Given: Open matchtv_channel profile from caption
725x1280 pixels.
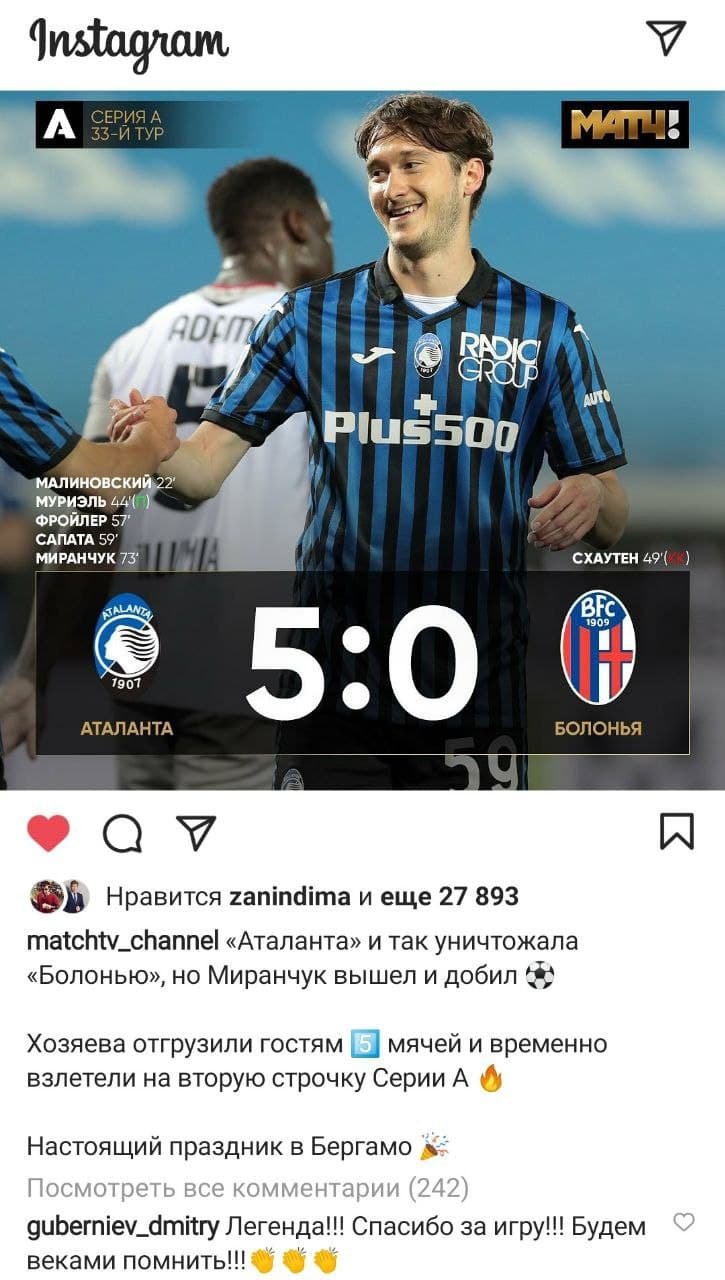Looking at the screenshot, I should tap(122, 942).
